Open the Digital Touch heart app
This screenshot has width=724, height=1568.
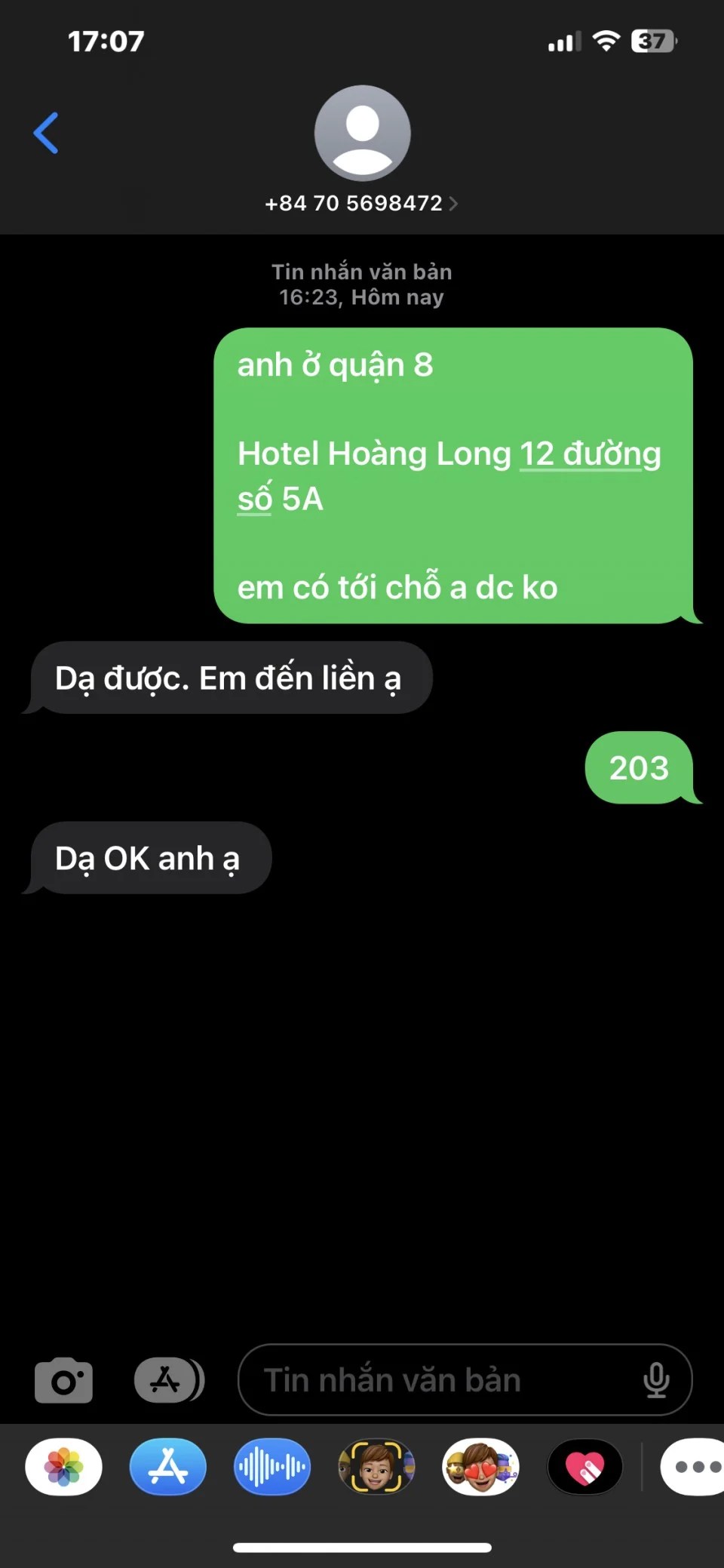pos(584,1467)
